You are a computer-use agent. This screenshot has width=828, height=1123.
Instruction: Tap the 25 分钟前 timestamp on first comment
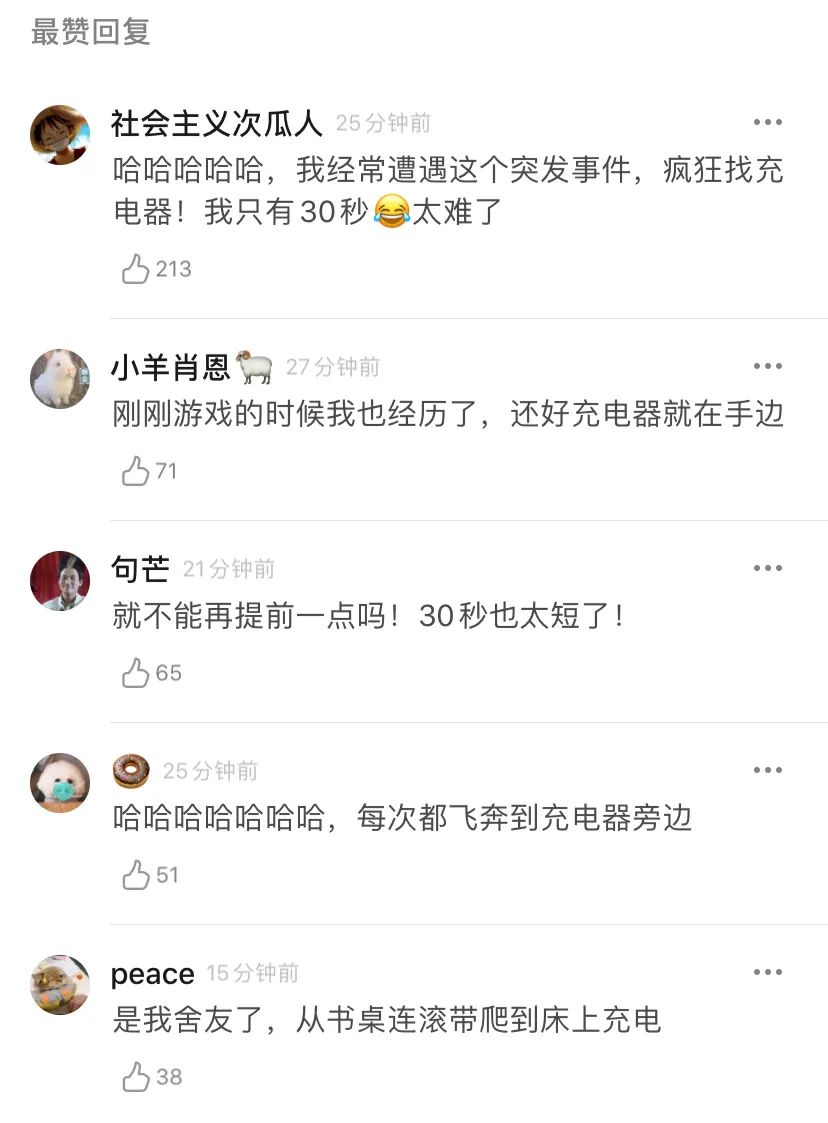[x=383, y=121]
